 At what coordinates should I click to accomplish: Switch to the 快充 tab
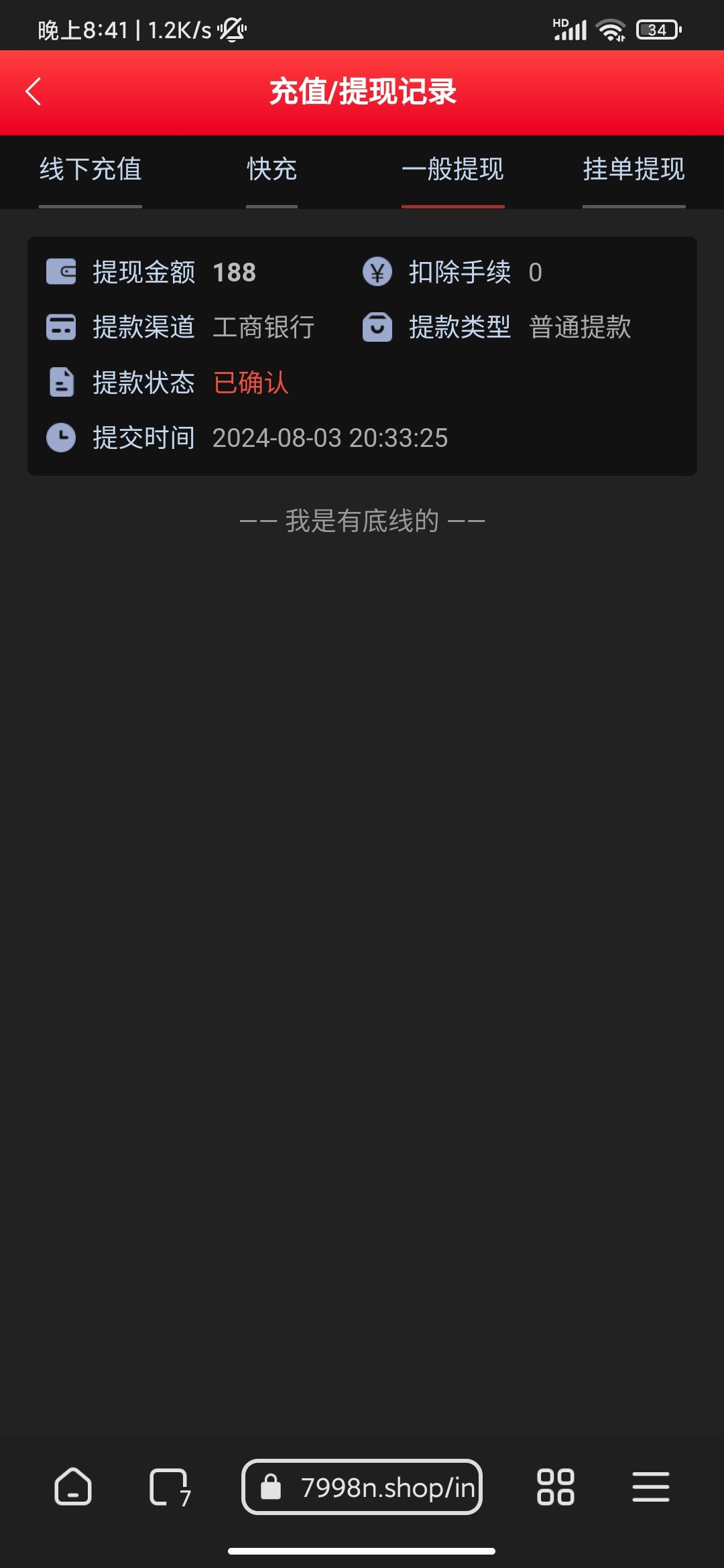271,170
